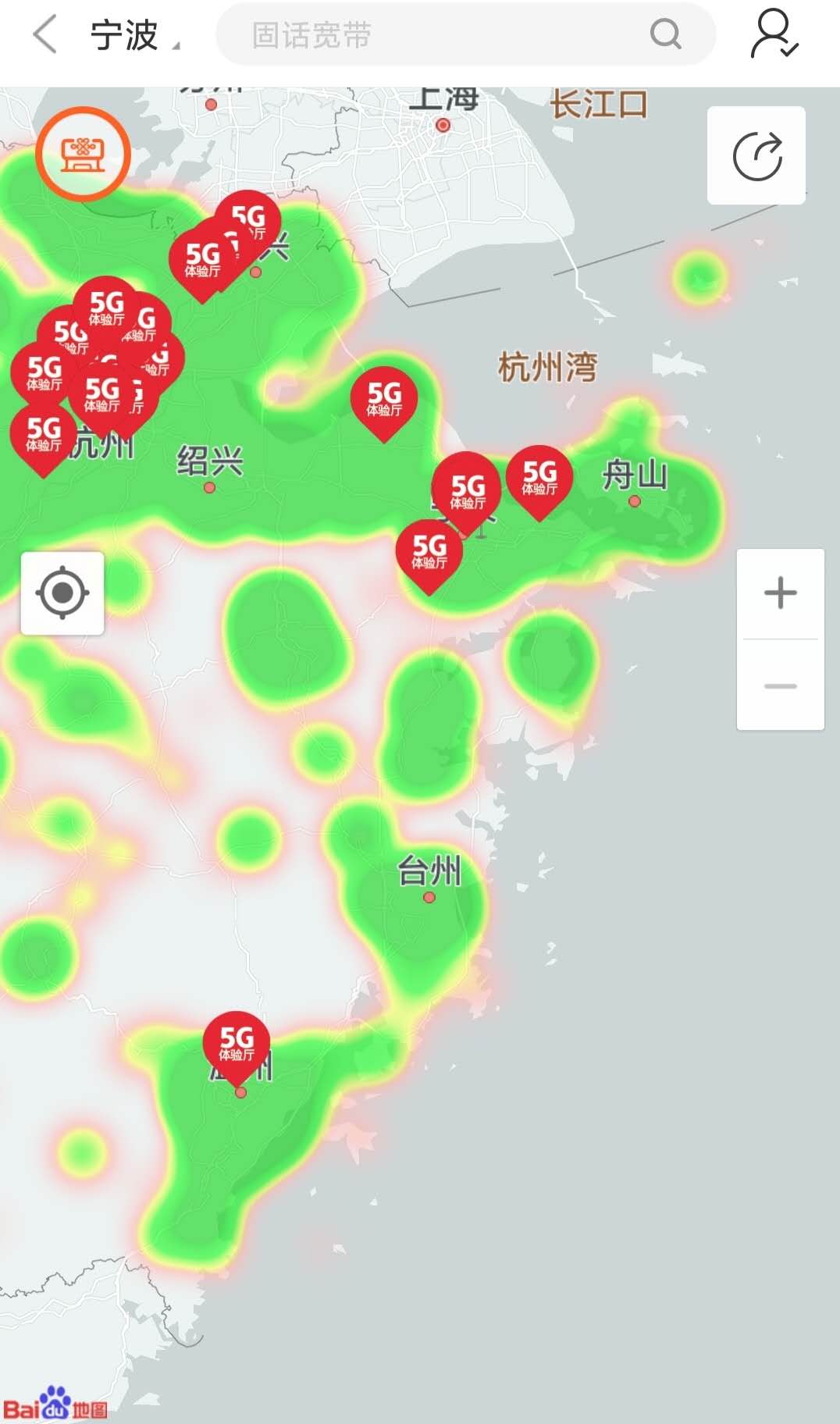Image resolution: width=840 pixels, height=1424 pixels.
Task: Tap the refresh map icon
Action: [756, 155]
